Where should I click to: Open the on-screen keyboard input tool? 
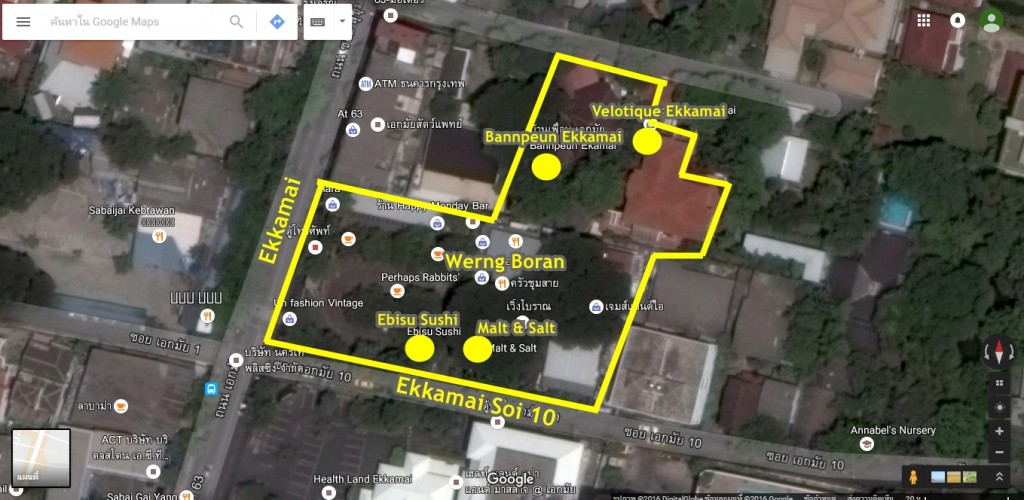[318, 21]
